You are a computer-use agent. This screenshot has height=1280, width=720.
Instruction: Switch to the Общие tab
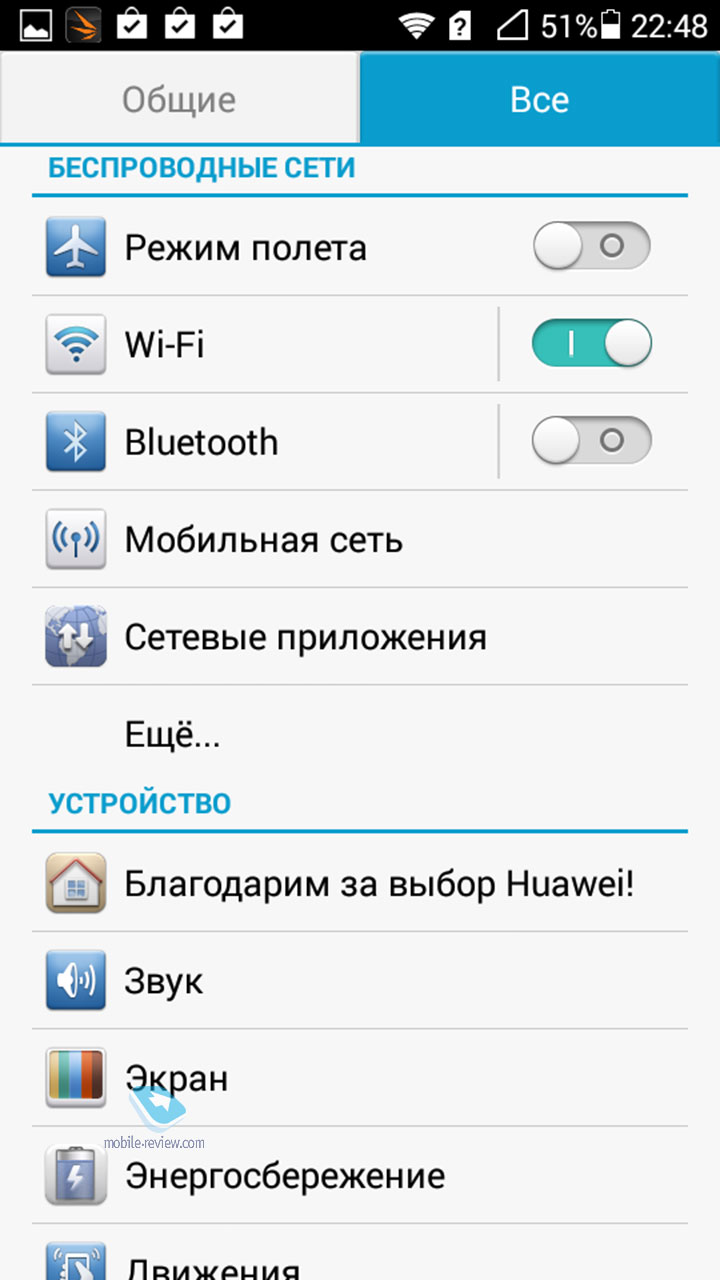click(179, 100)
